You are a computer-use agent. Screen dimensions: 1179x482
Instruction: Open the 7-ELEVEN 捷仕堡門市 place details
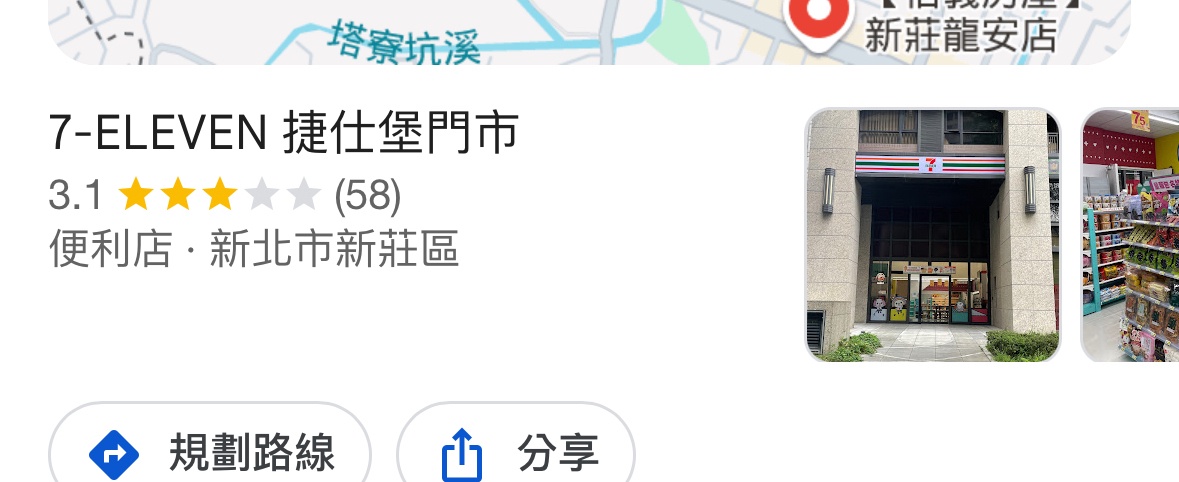pos(284,135)
